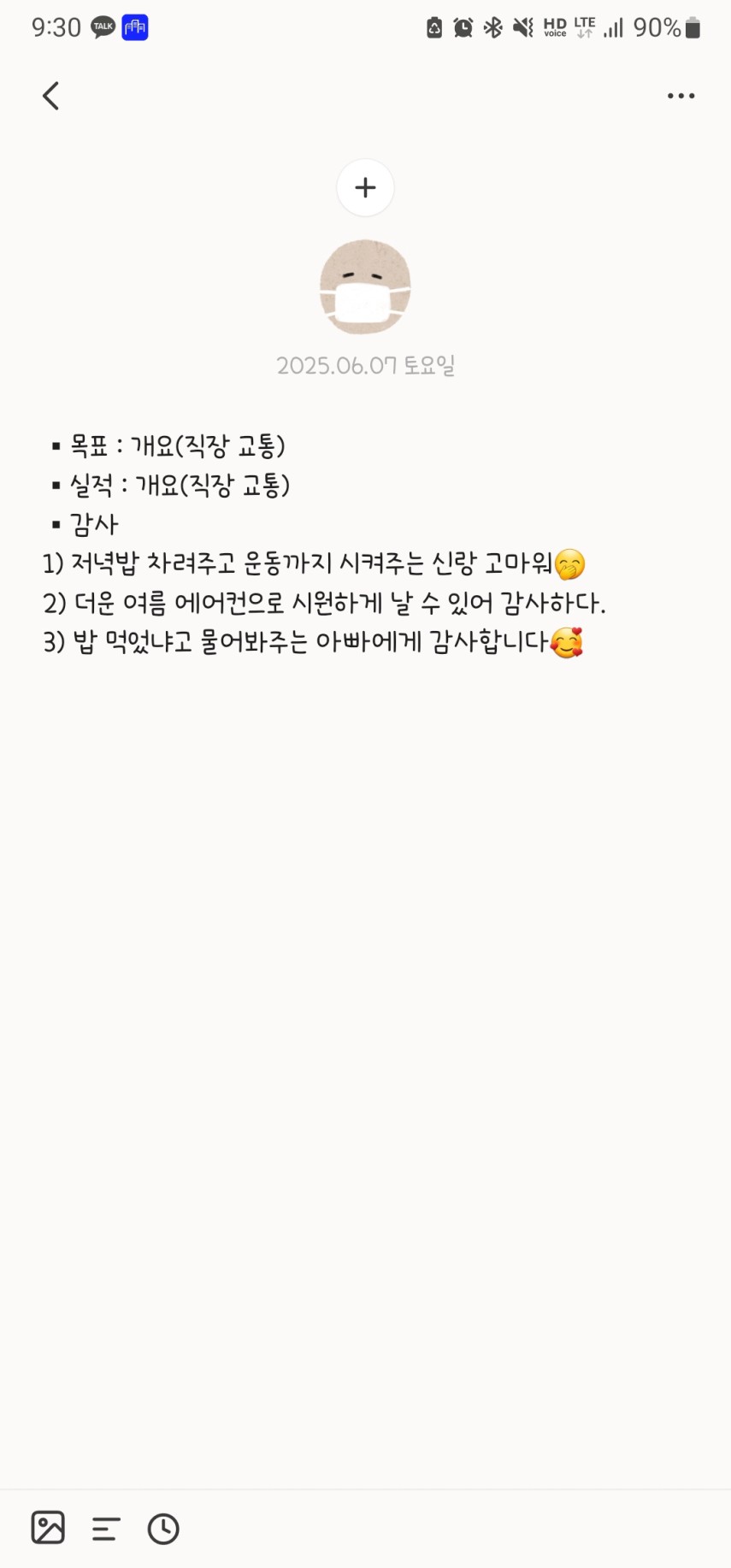Open the three-dot overflow menu
731x1568 pixels.
click(x=681, y=96)
